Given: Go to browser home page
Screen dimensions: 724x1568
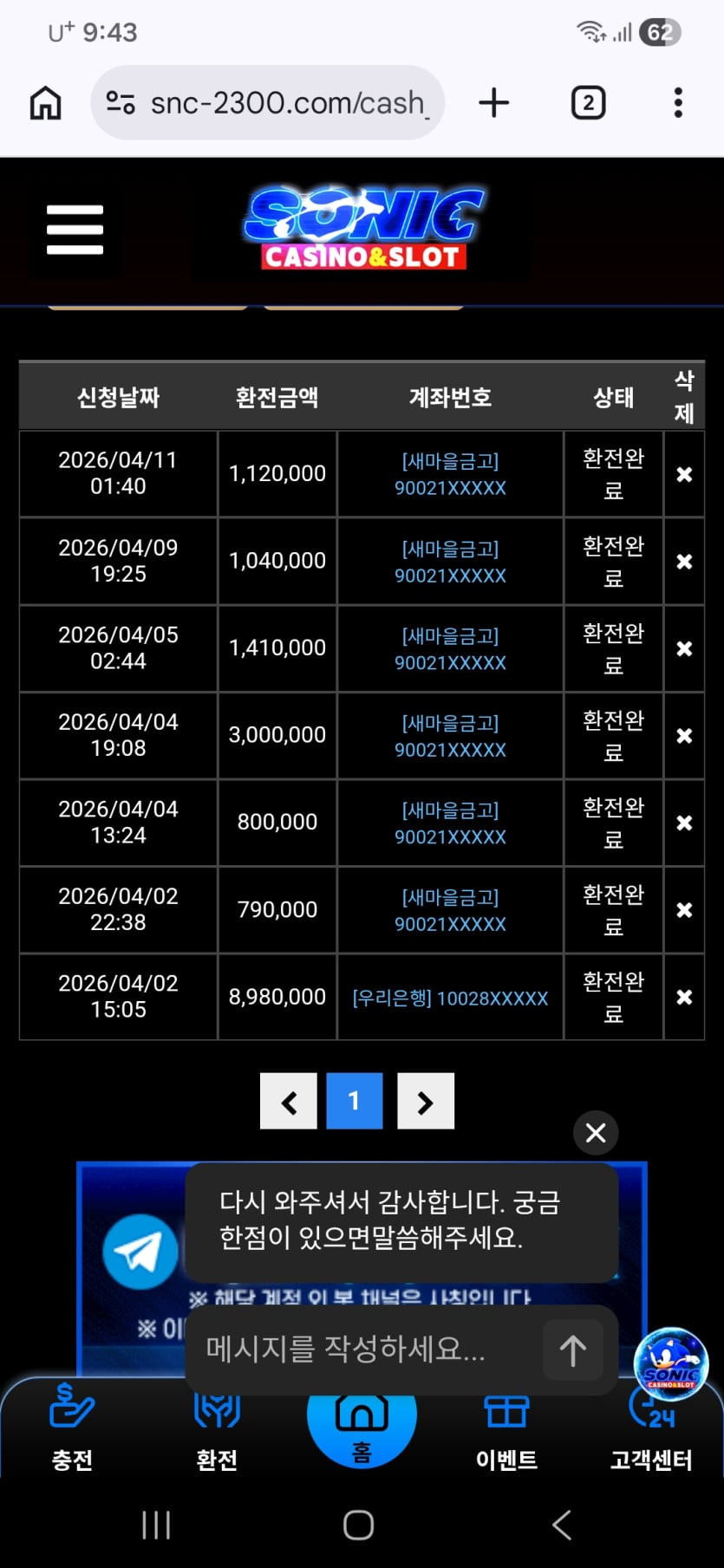Looking at the screenshot, I should (x=46, y=103).
